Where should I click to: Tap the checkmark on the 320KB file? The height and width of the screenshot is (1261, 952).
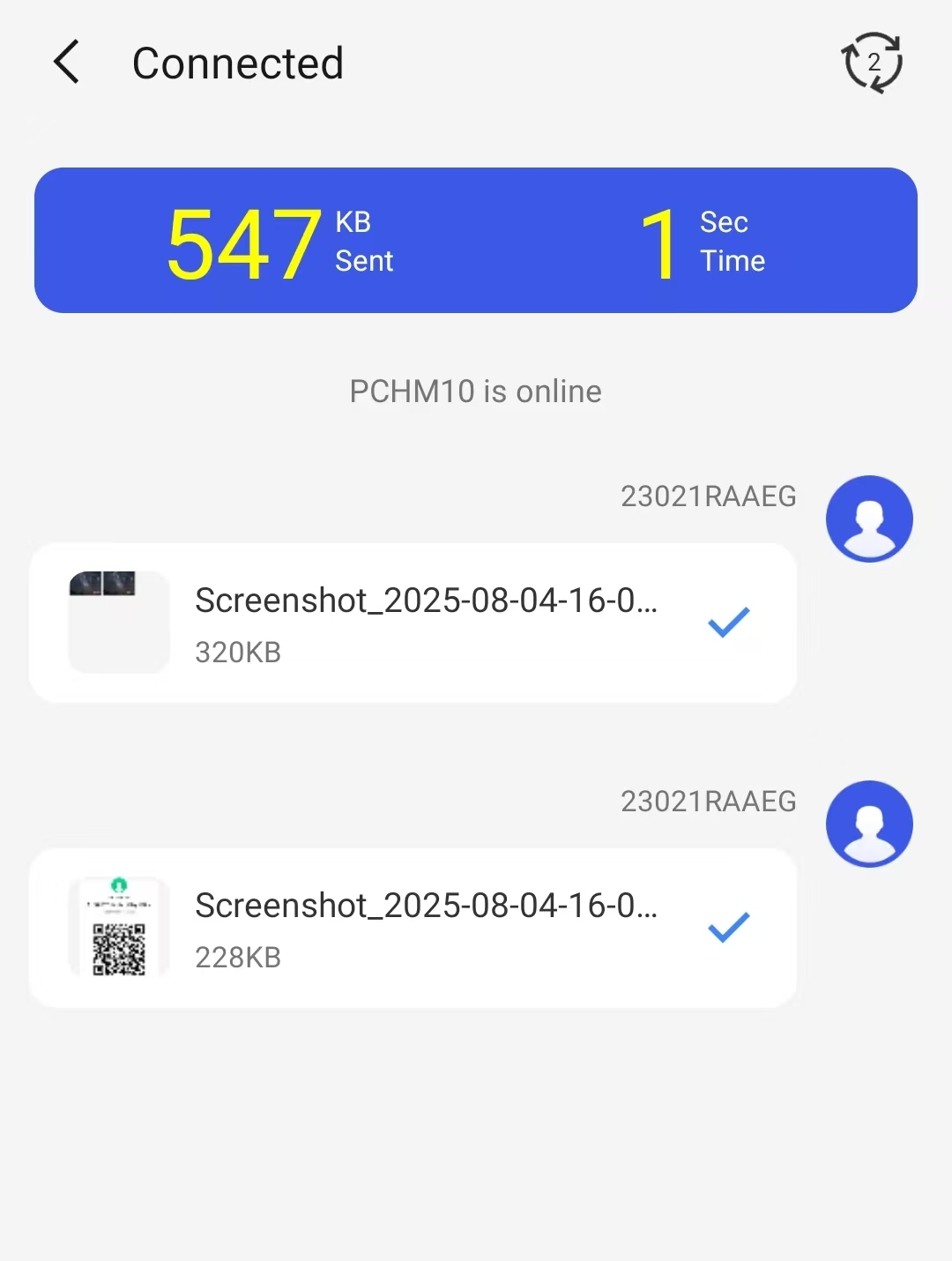729,622
